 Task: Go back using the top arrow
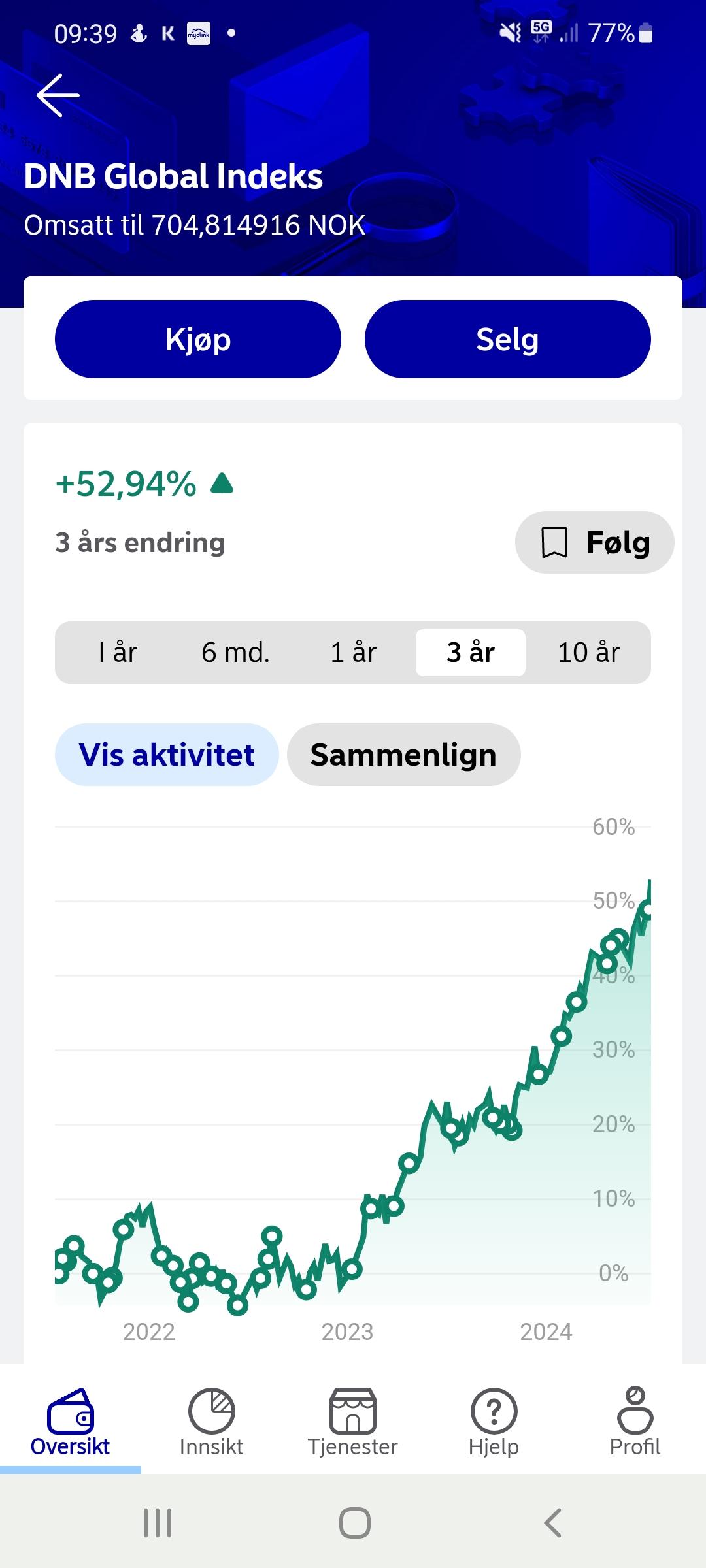pyautogui.click(x=58, y=95)
